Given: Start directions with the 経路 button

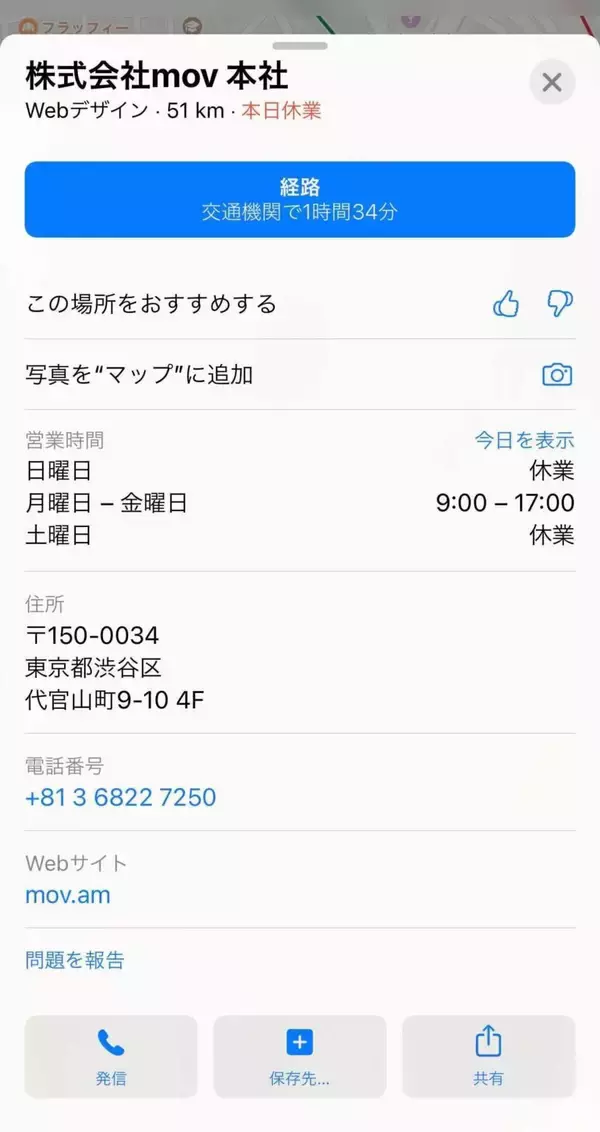Looking at the screenshot, I should (x=300, y=199).
